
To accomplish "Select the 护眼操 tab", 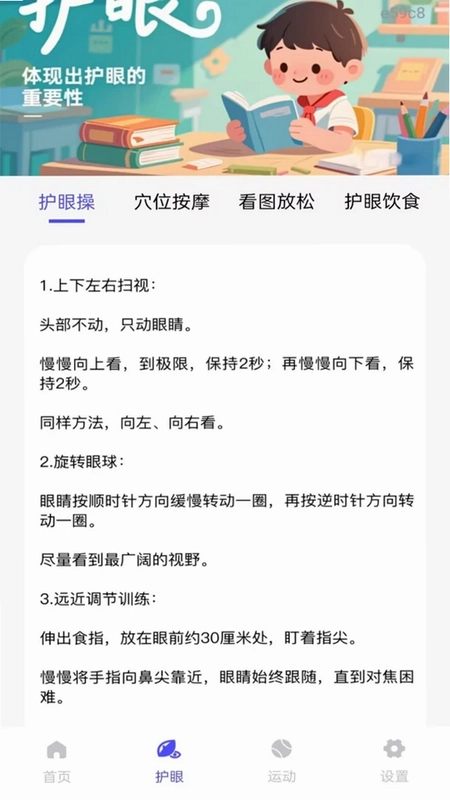I will coord(67,202).
